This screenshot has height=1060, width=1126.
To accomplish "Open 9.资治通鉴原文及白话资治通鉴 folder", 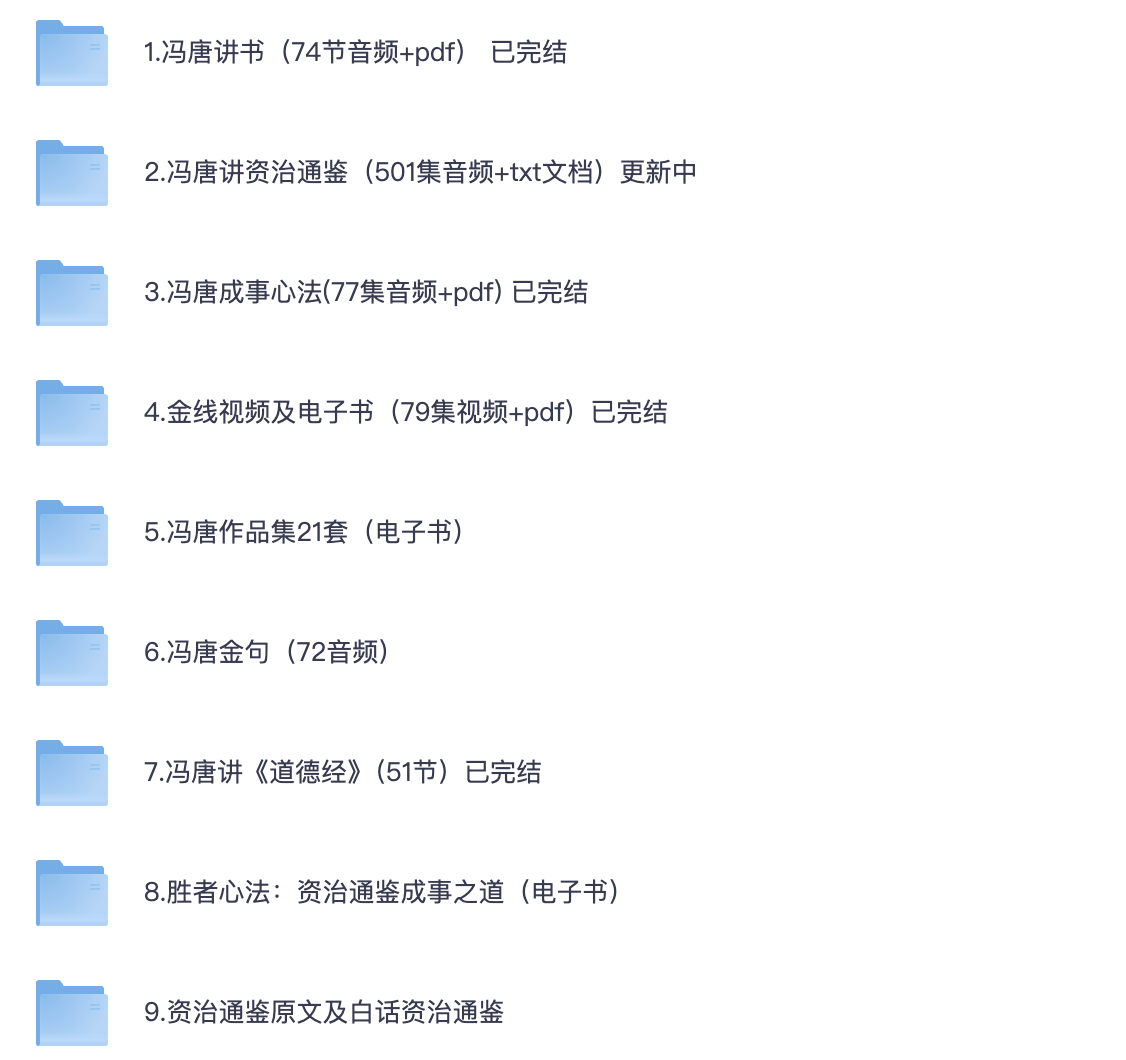I will pos(323,1012).
